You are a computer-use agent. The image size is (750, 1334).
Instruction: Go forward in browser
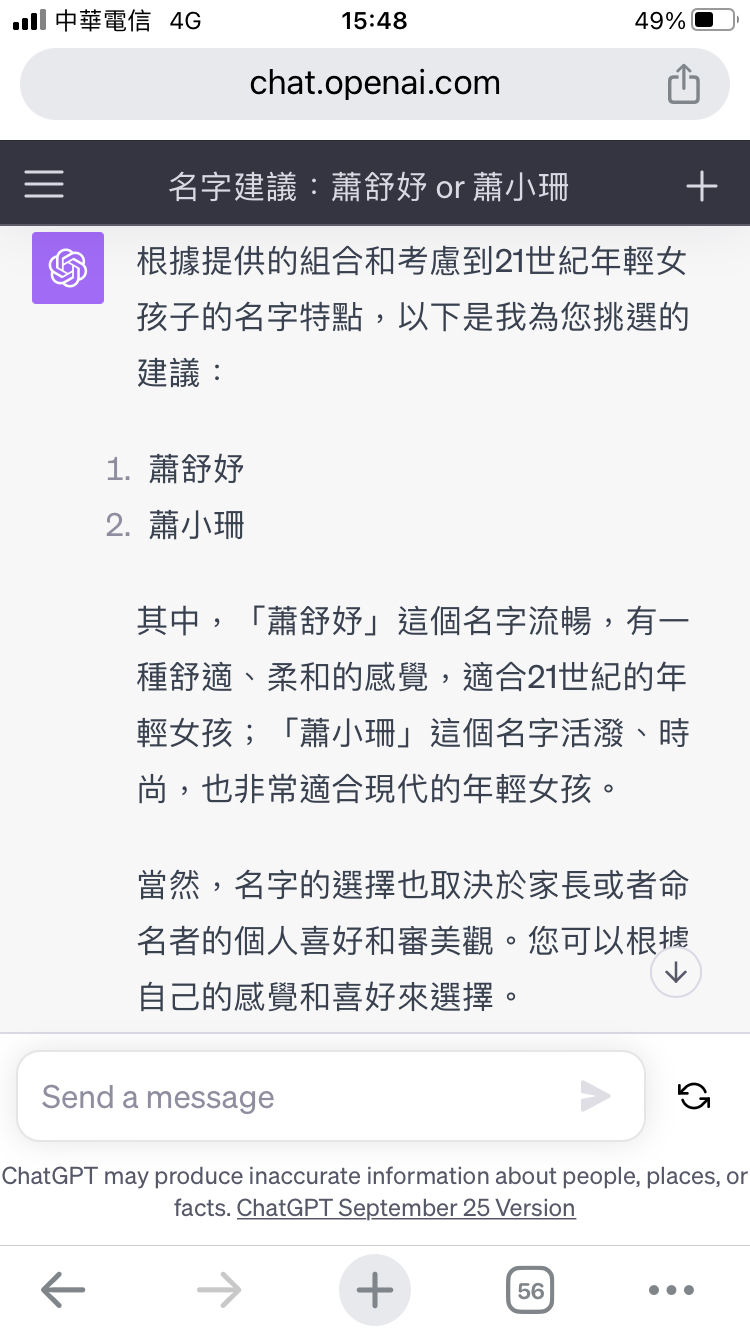pyautogui.click(x=219, y=1290)
